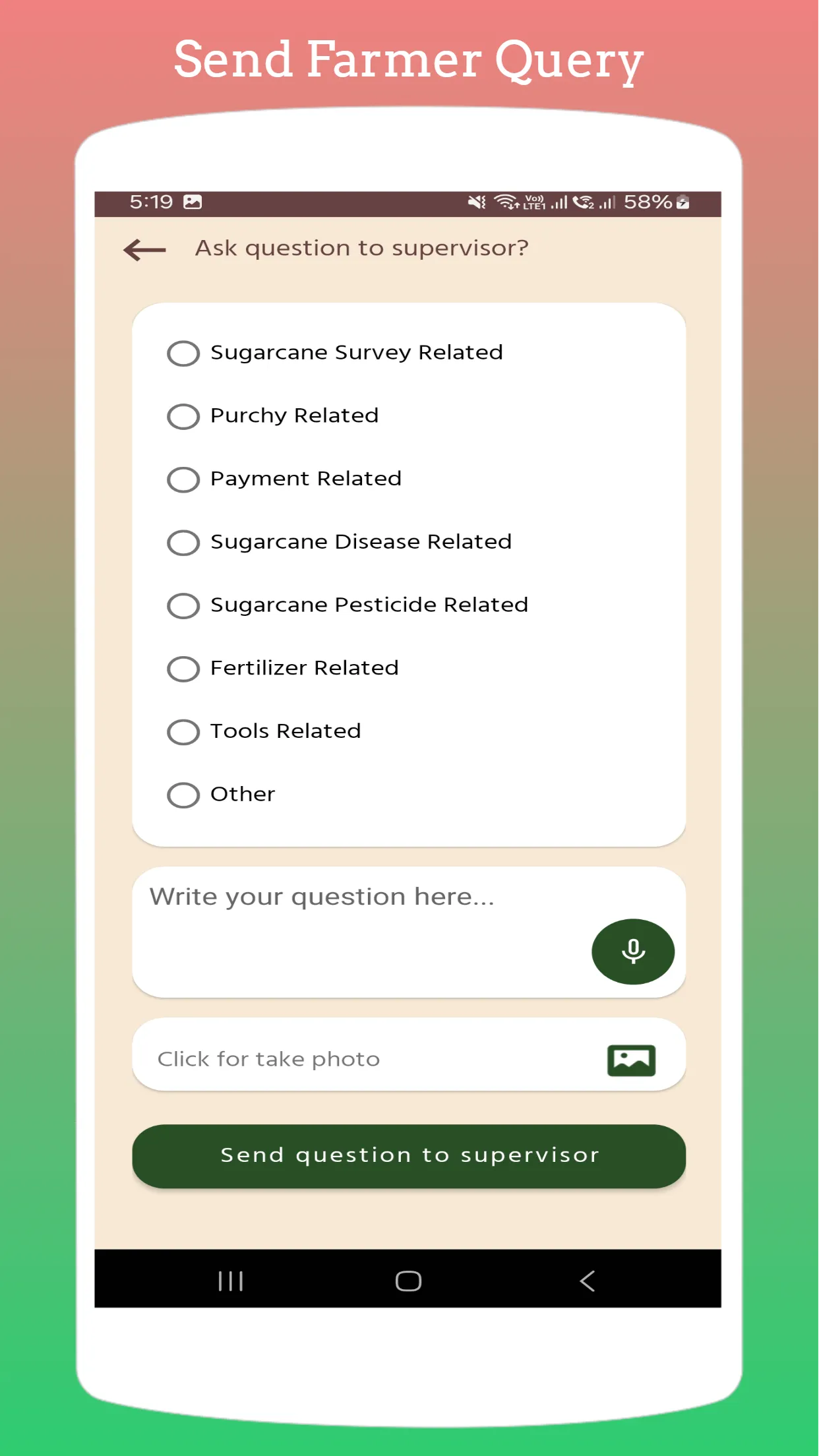This screenshot has width=819, height=1456.
Task: Tap the clock in the status bar
Action: coord(150,202)
